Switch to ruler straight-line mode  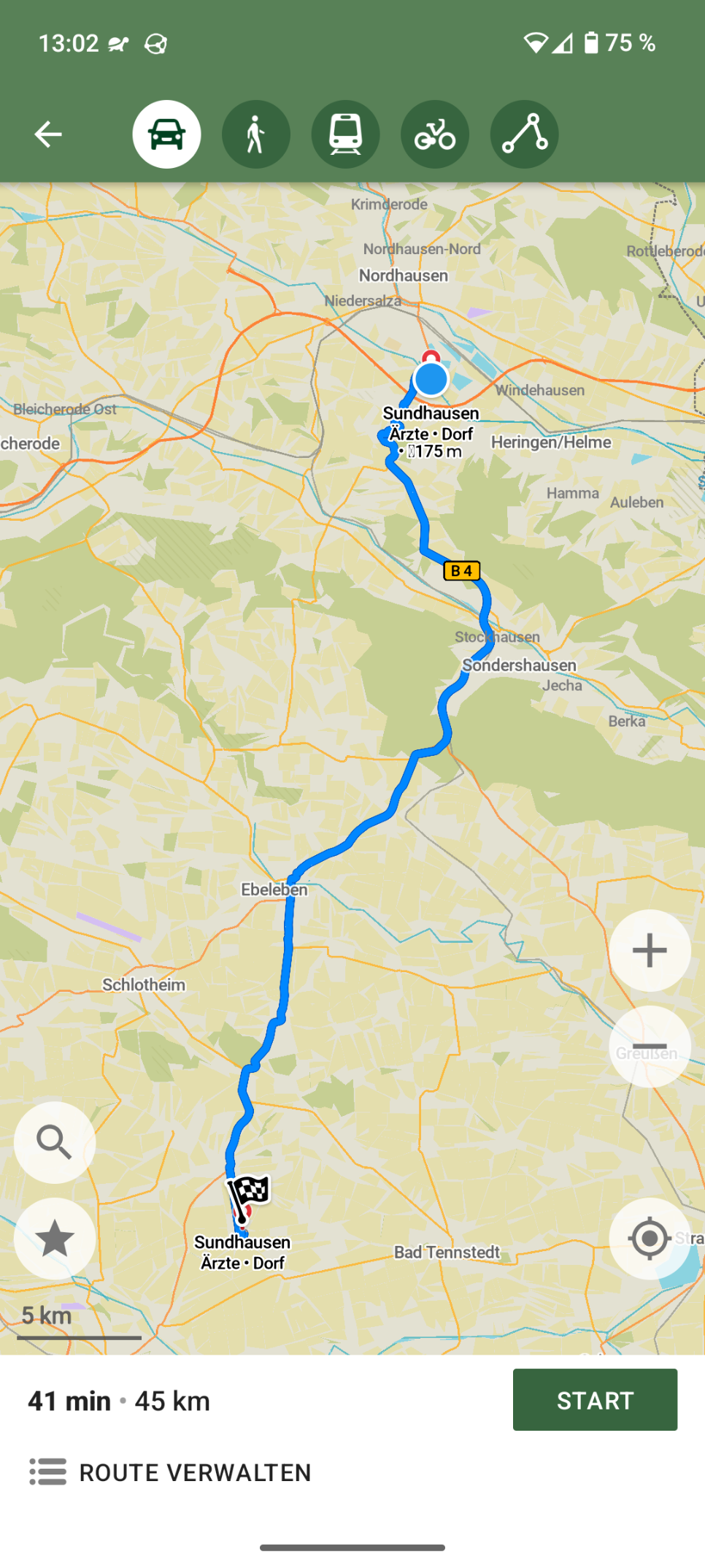[524, 134]
